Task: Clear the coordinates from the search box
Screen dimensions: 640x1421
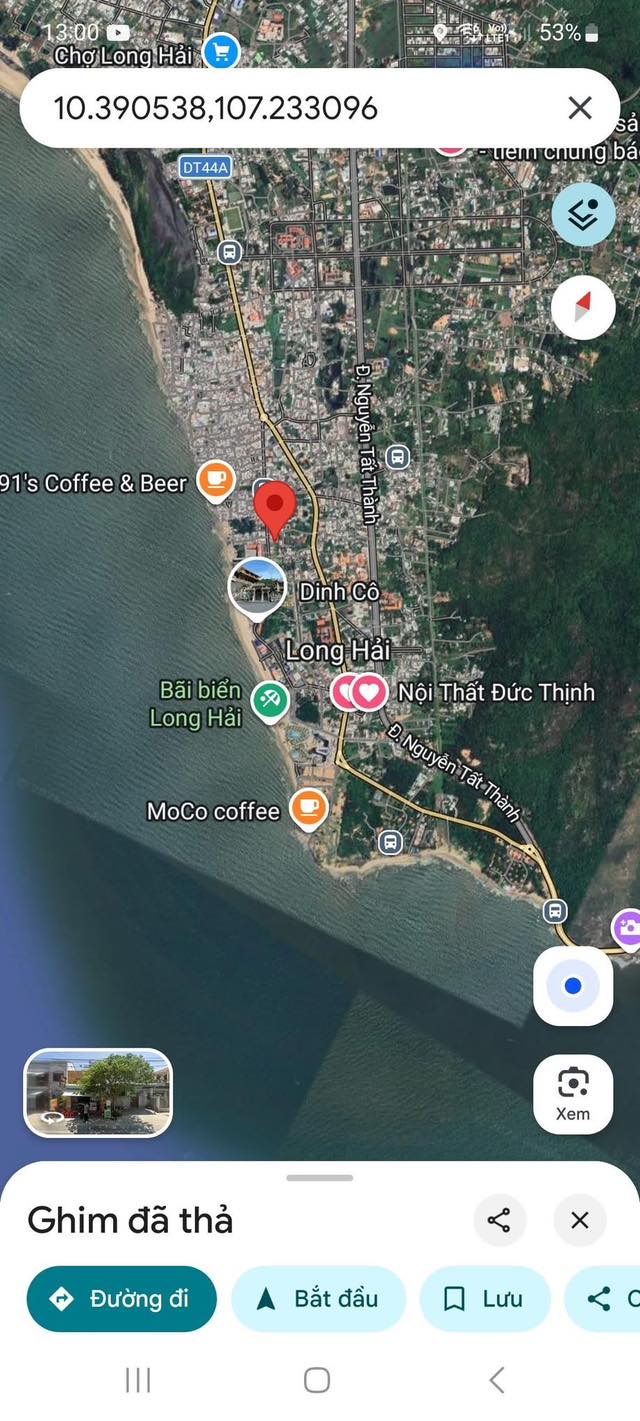Action: [580, 108]
